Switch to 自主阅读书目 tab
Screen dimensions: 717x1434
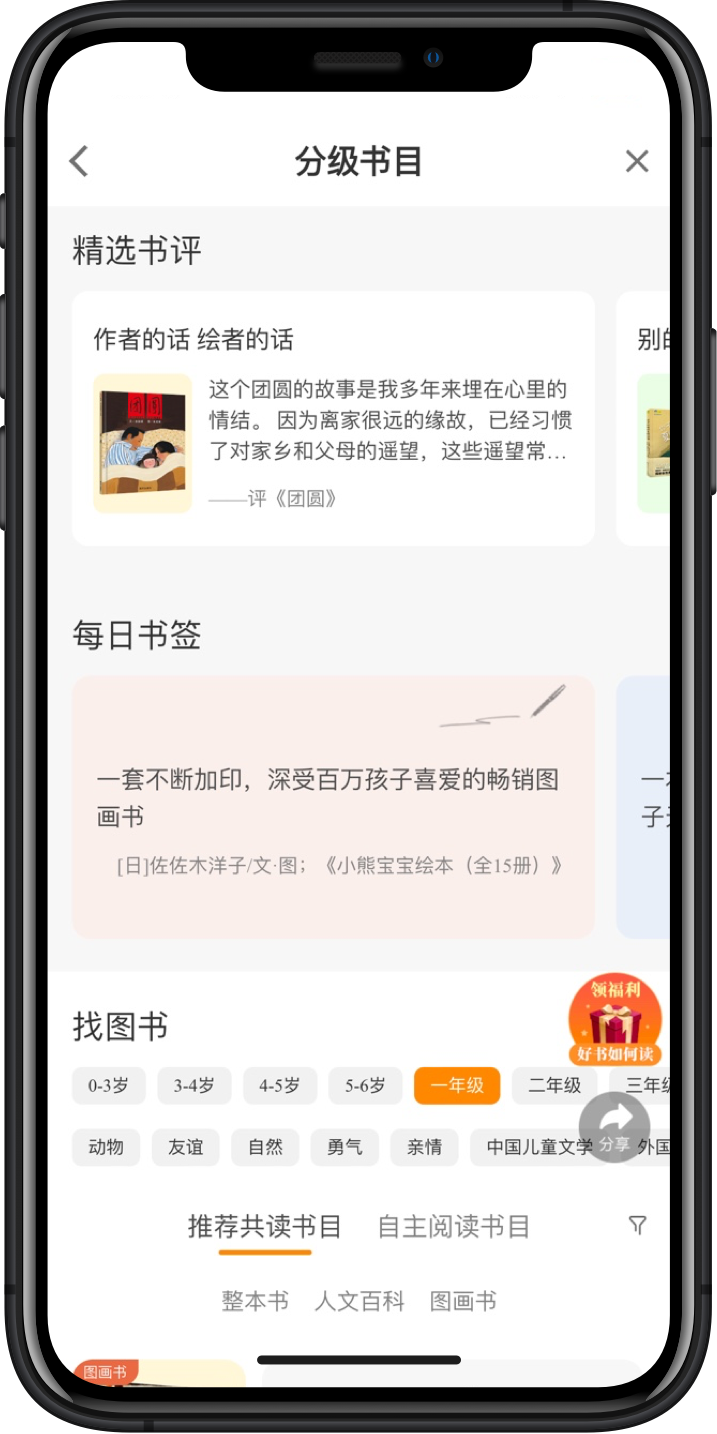453,1226
